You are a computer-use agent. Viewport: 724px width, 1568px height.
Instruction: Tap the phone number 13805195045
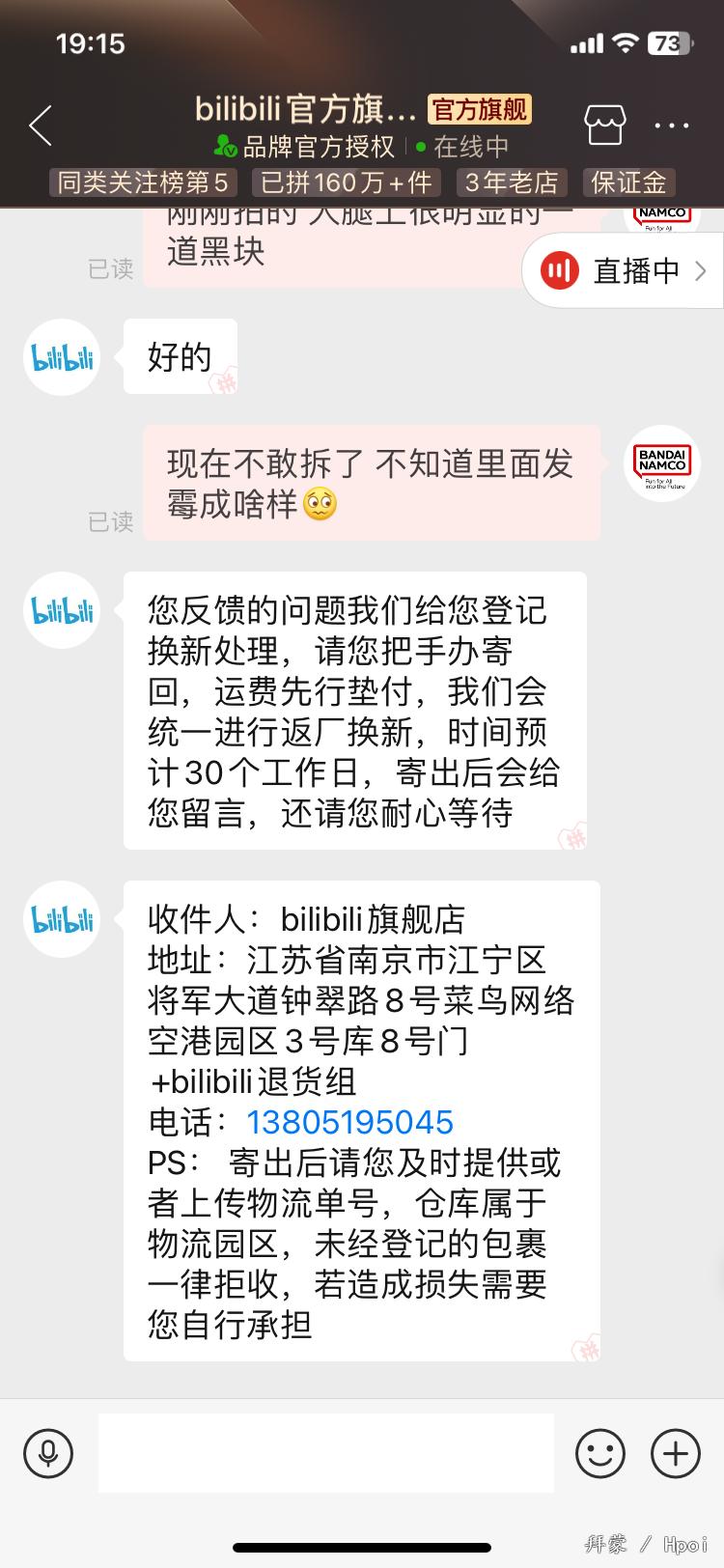point(349,1122)
